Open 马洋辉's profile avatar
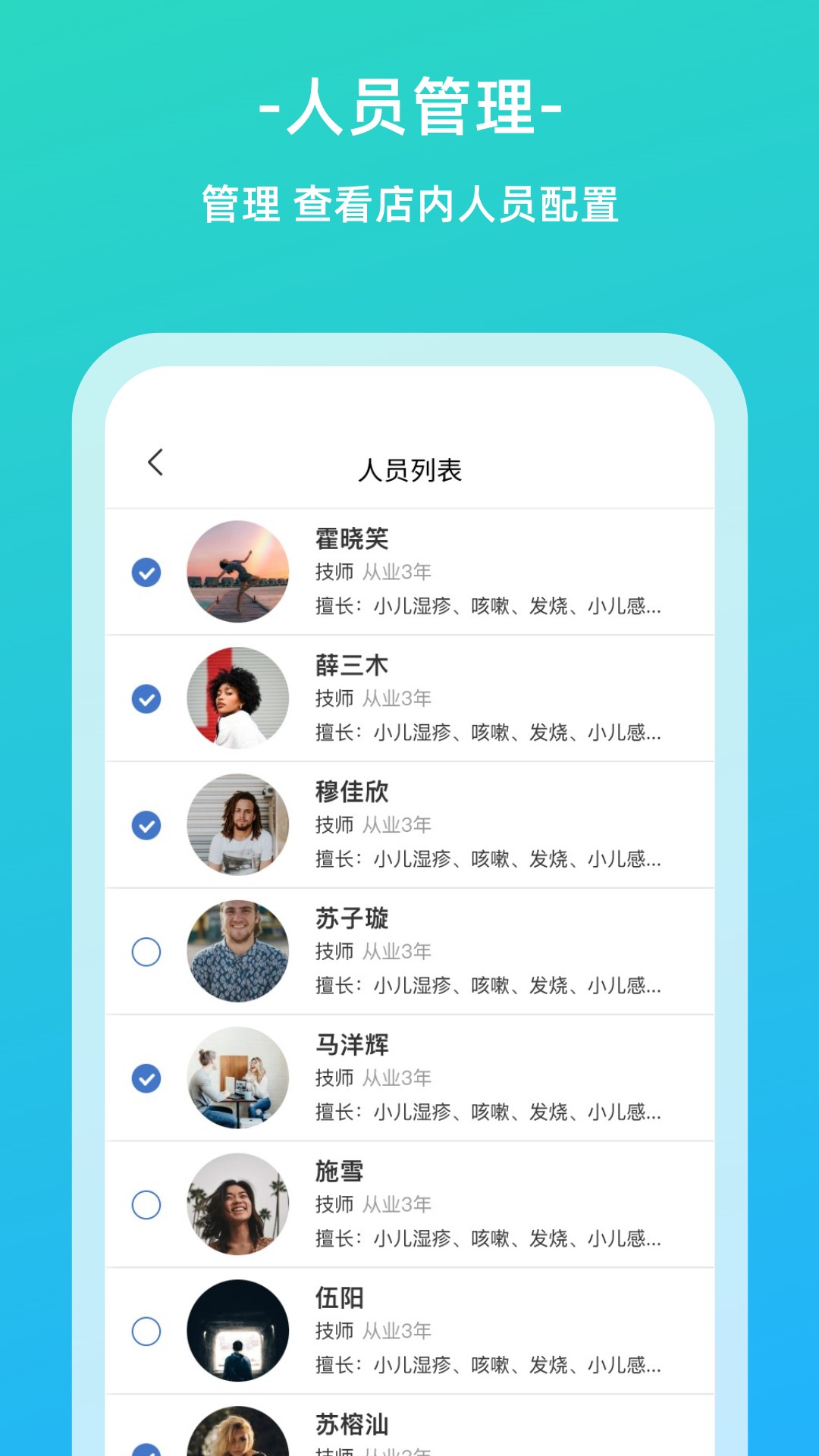 coord(237,1079)
